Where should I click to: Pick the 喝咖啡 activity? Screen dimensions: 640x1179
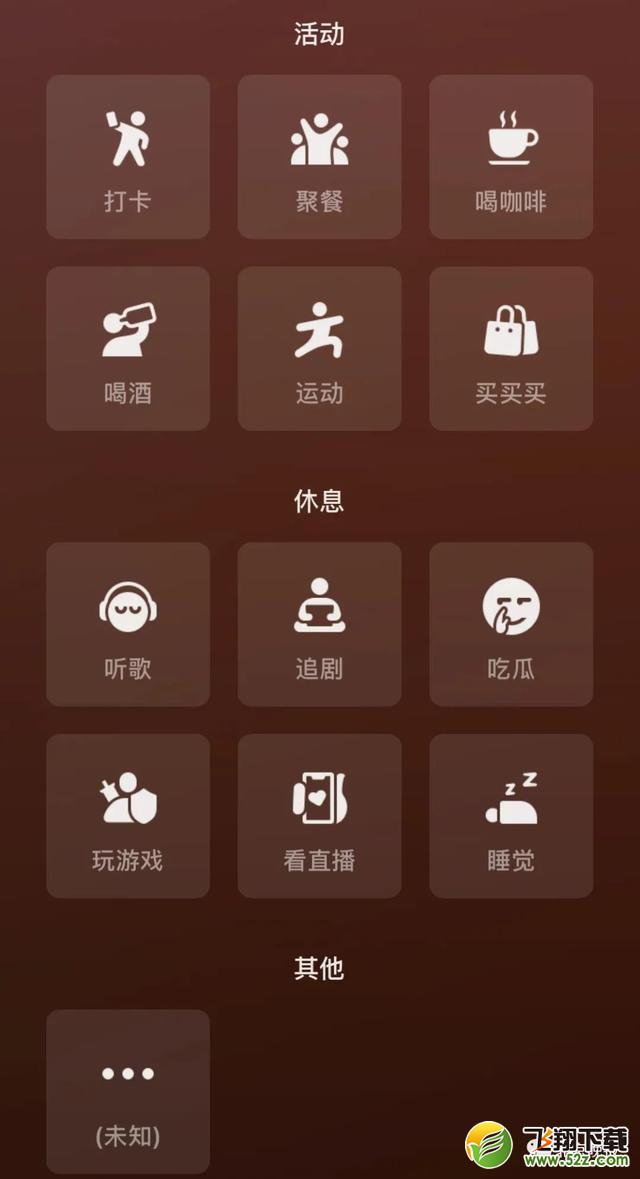[511, 157]
